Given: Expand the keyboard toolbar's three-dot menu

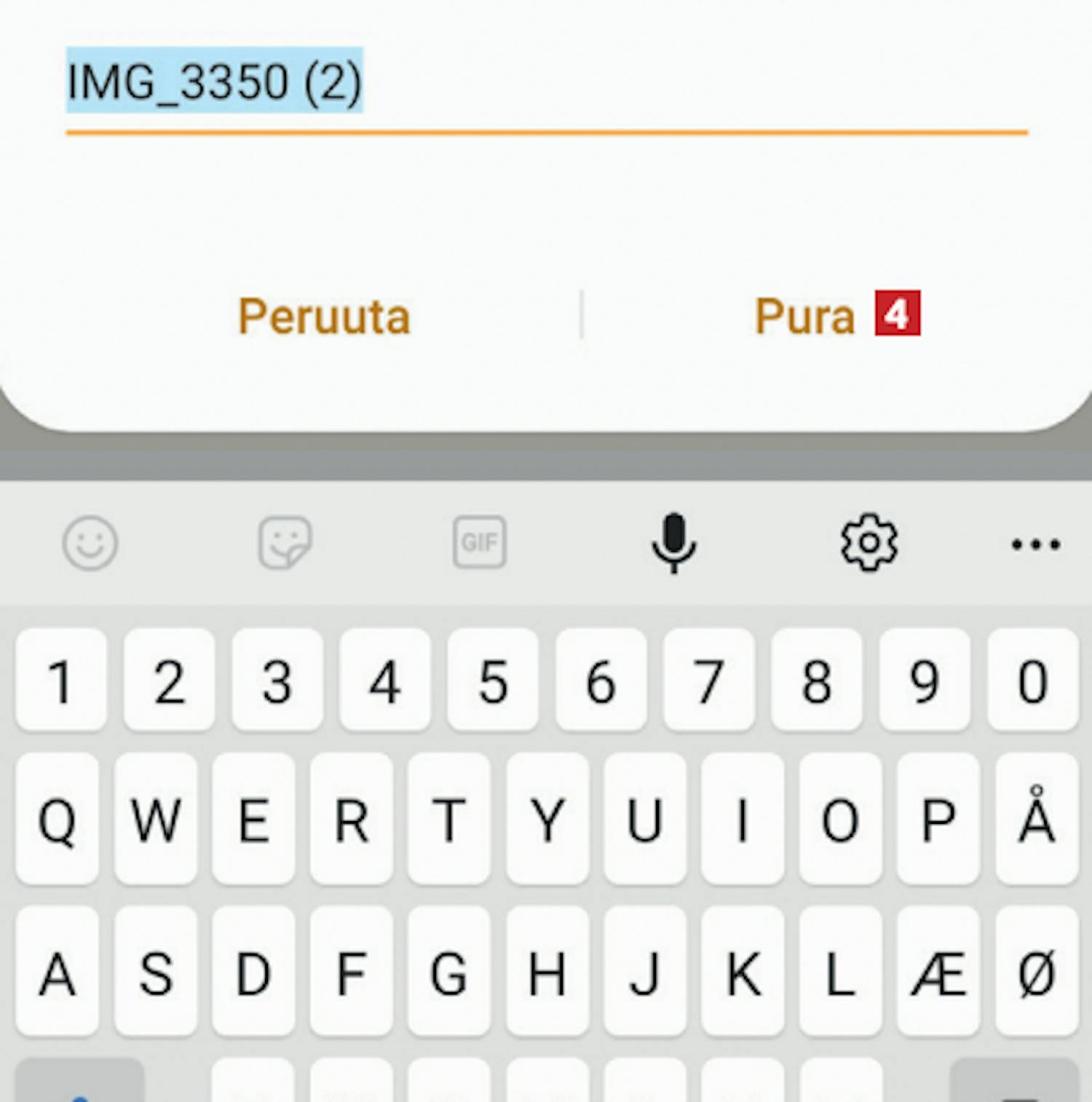Looking at the screenshot, I should [1036, 544].
